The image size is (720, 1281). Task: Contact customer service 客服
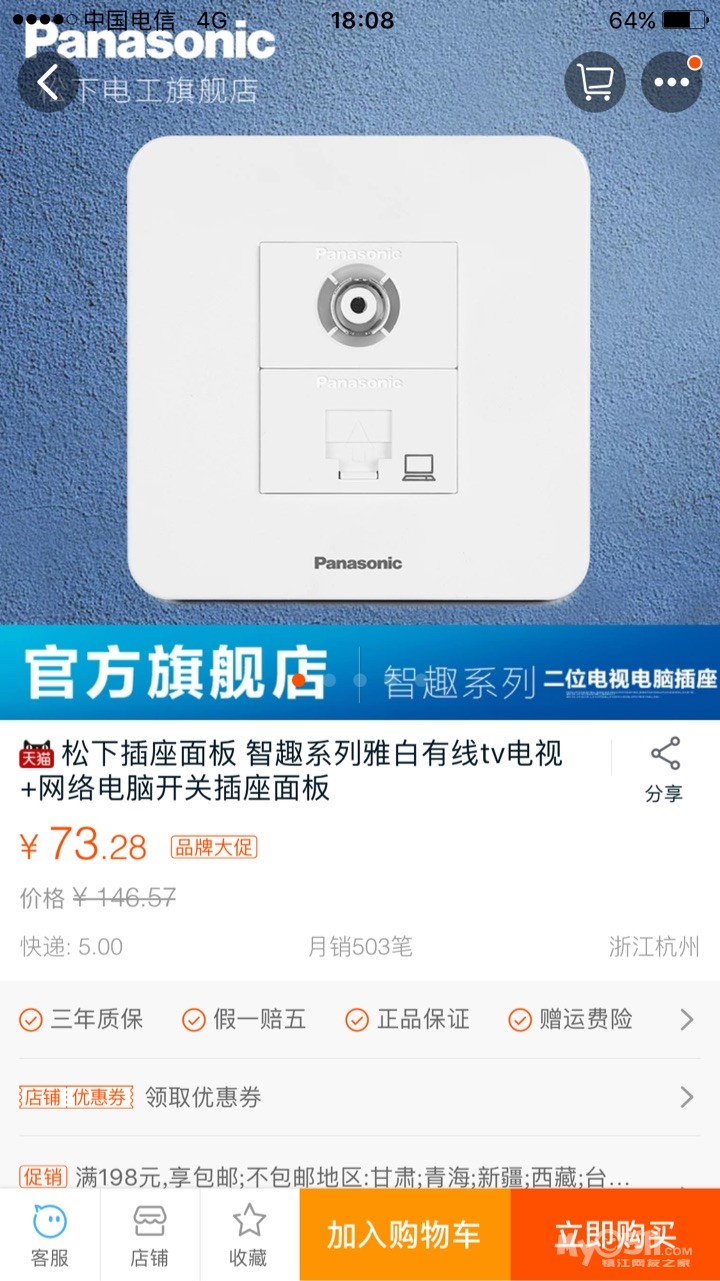[x=50, y=1236]
